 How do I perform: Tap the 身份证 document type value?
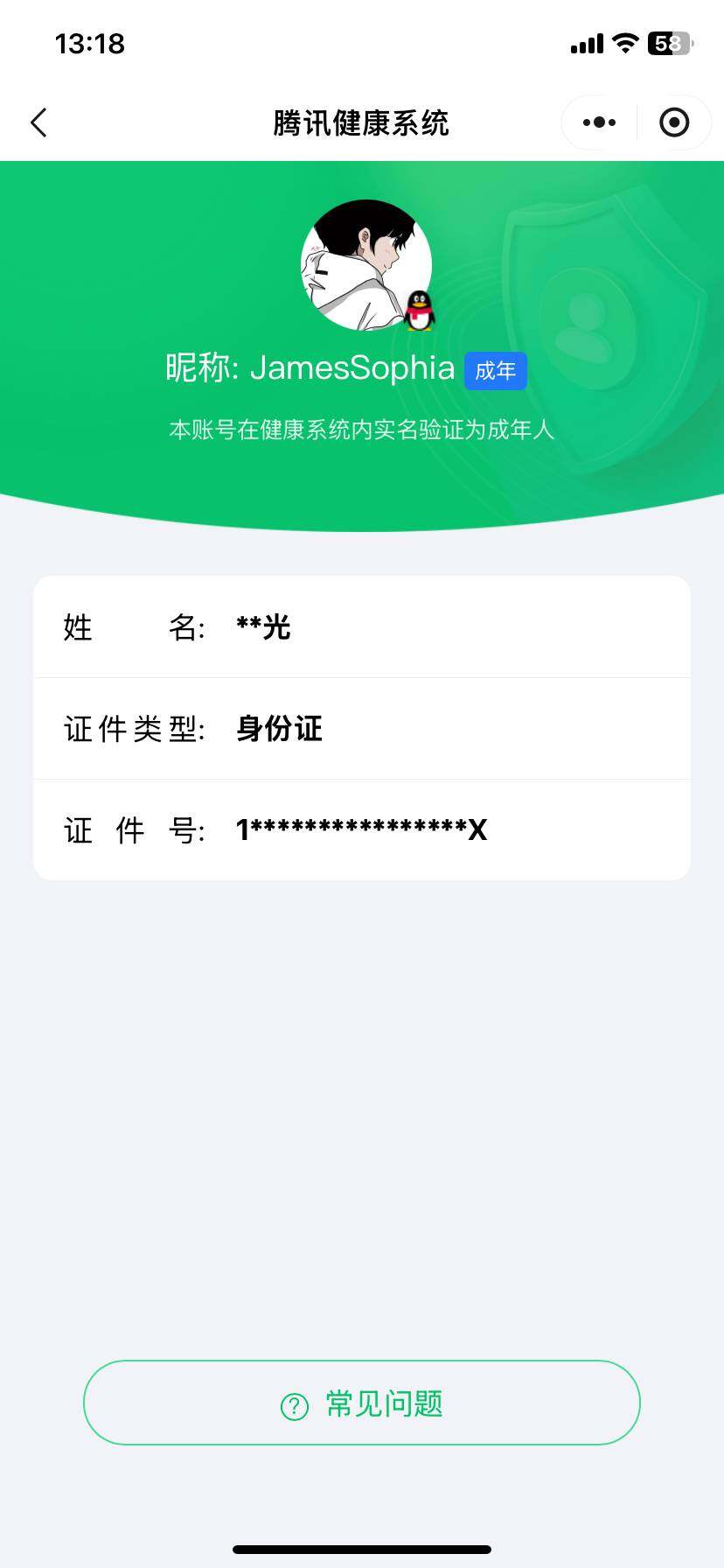click(x=278, y=728)
